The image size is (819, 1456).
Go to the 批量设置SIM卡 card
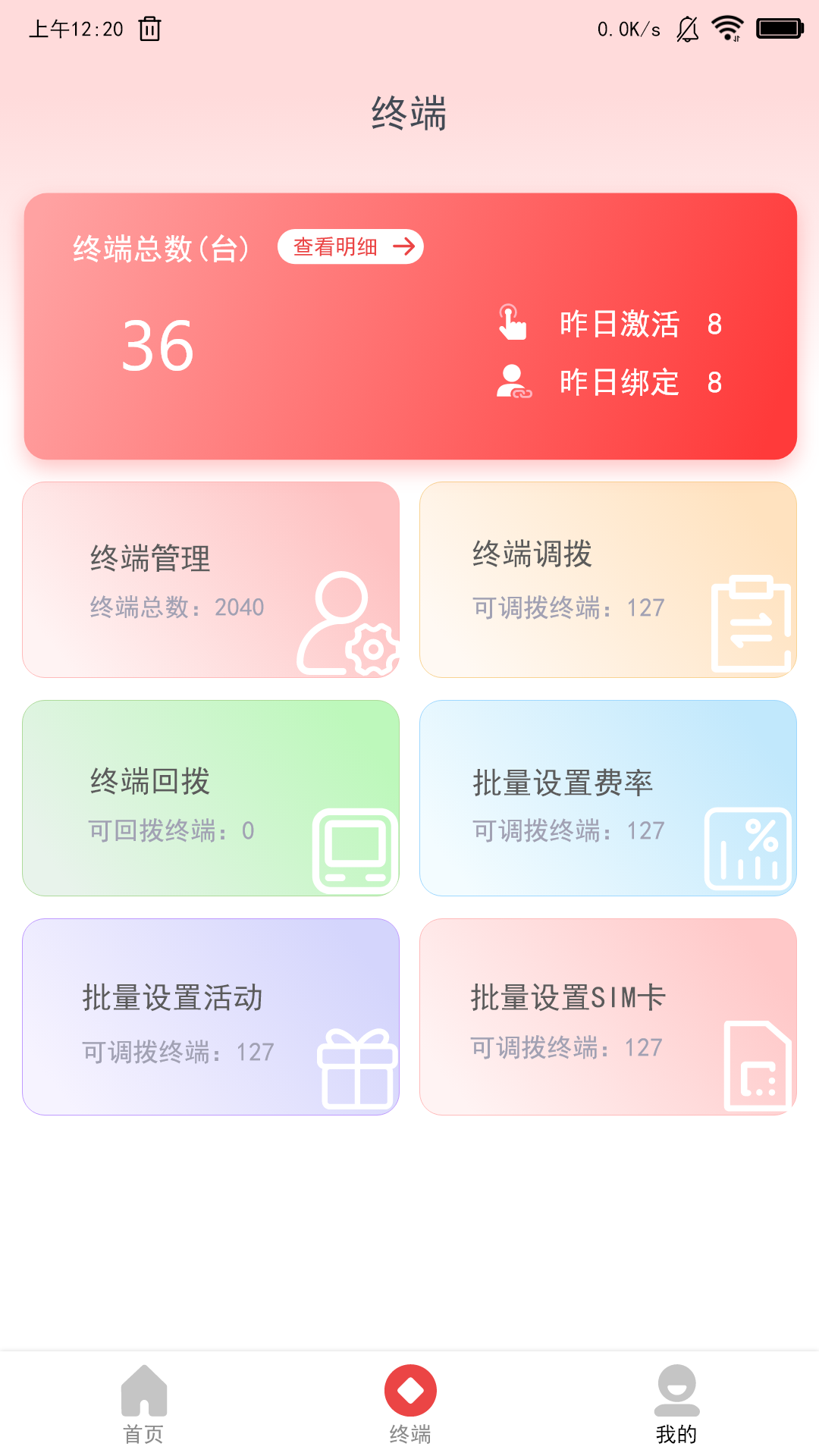[607, 1016]
